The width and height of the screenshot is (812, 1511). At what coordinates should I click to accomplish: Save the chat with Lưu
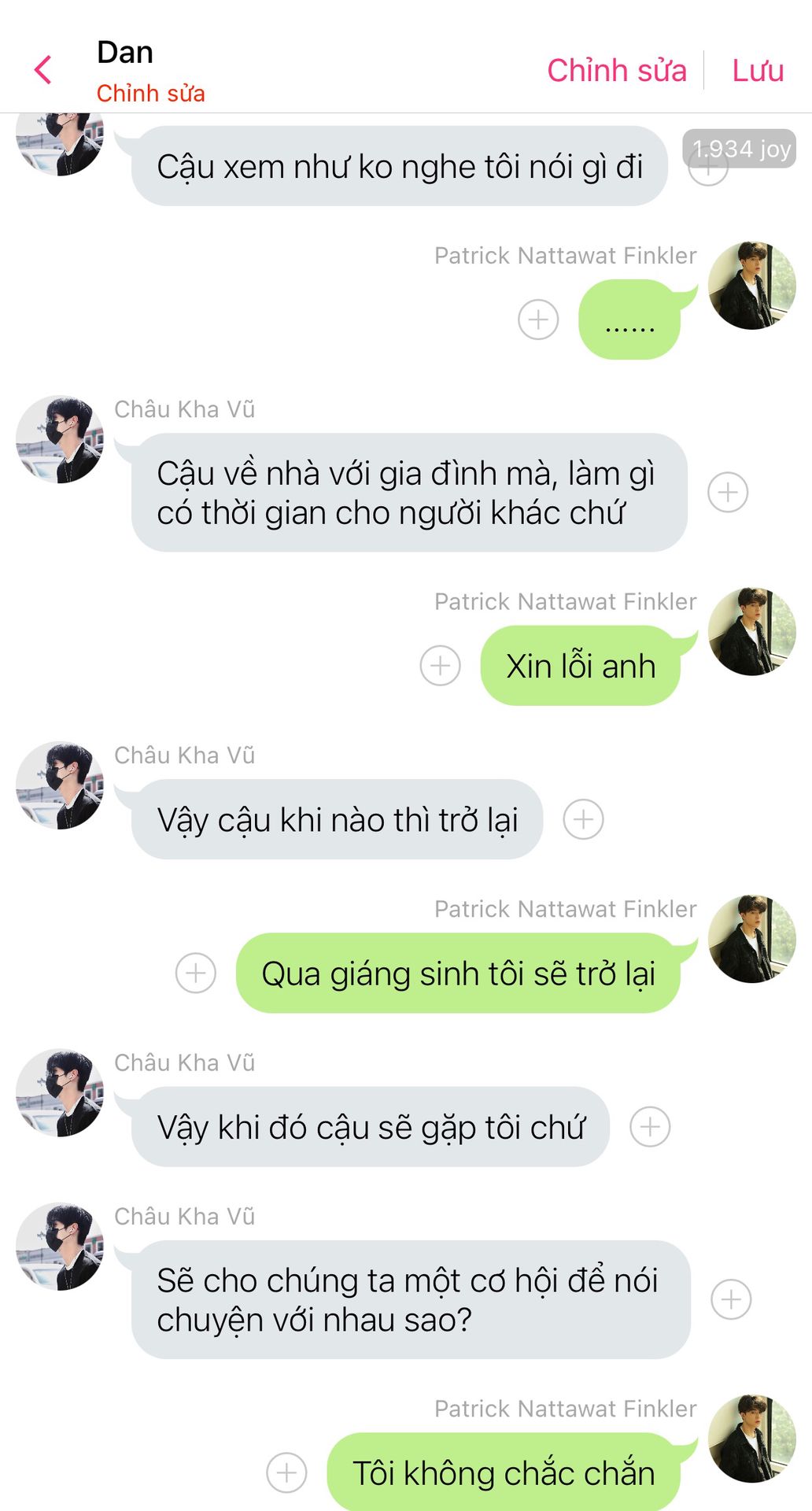tap(757, 71)
